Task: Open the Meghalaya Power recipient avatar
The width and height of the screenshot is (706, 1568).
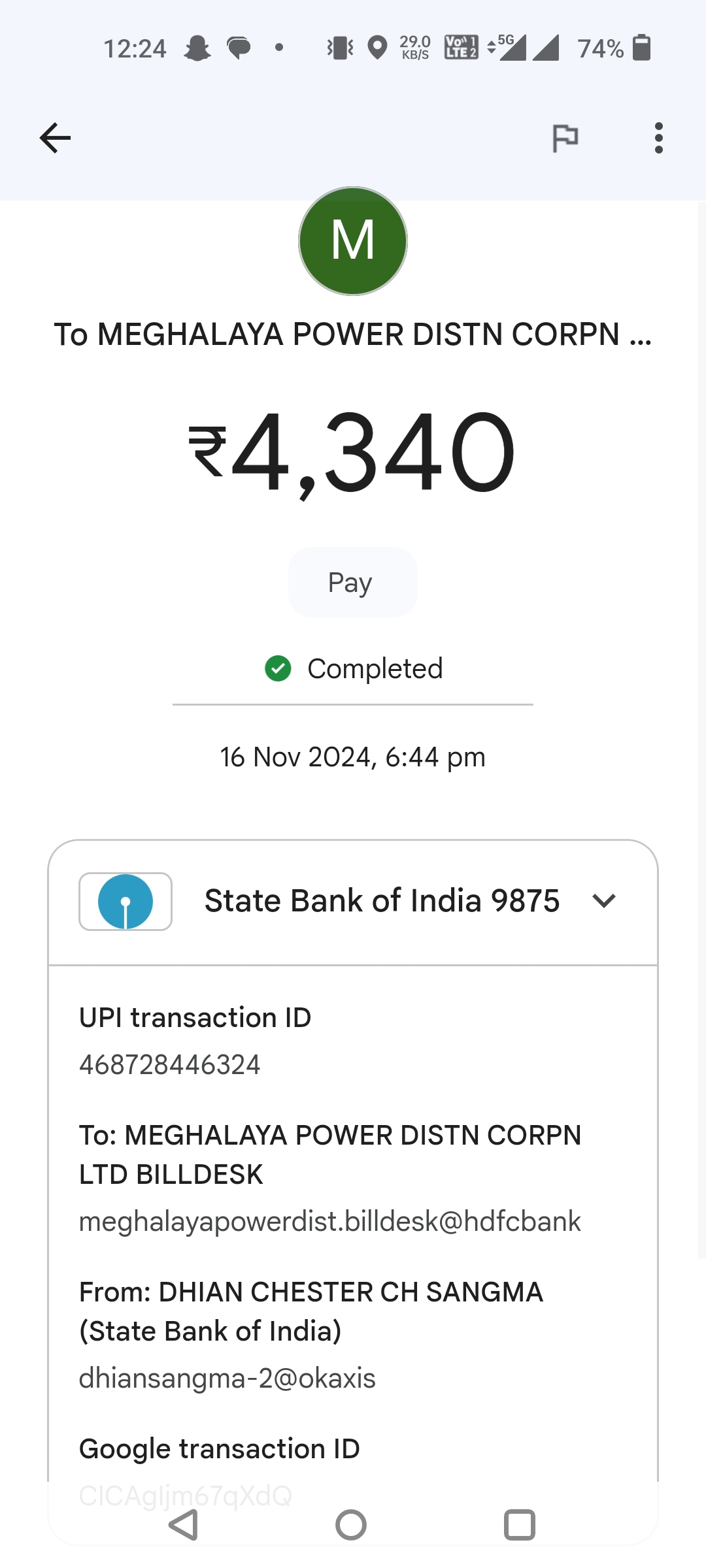Action: (x=353, y=241)
